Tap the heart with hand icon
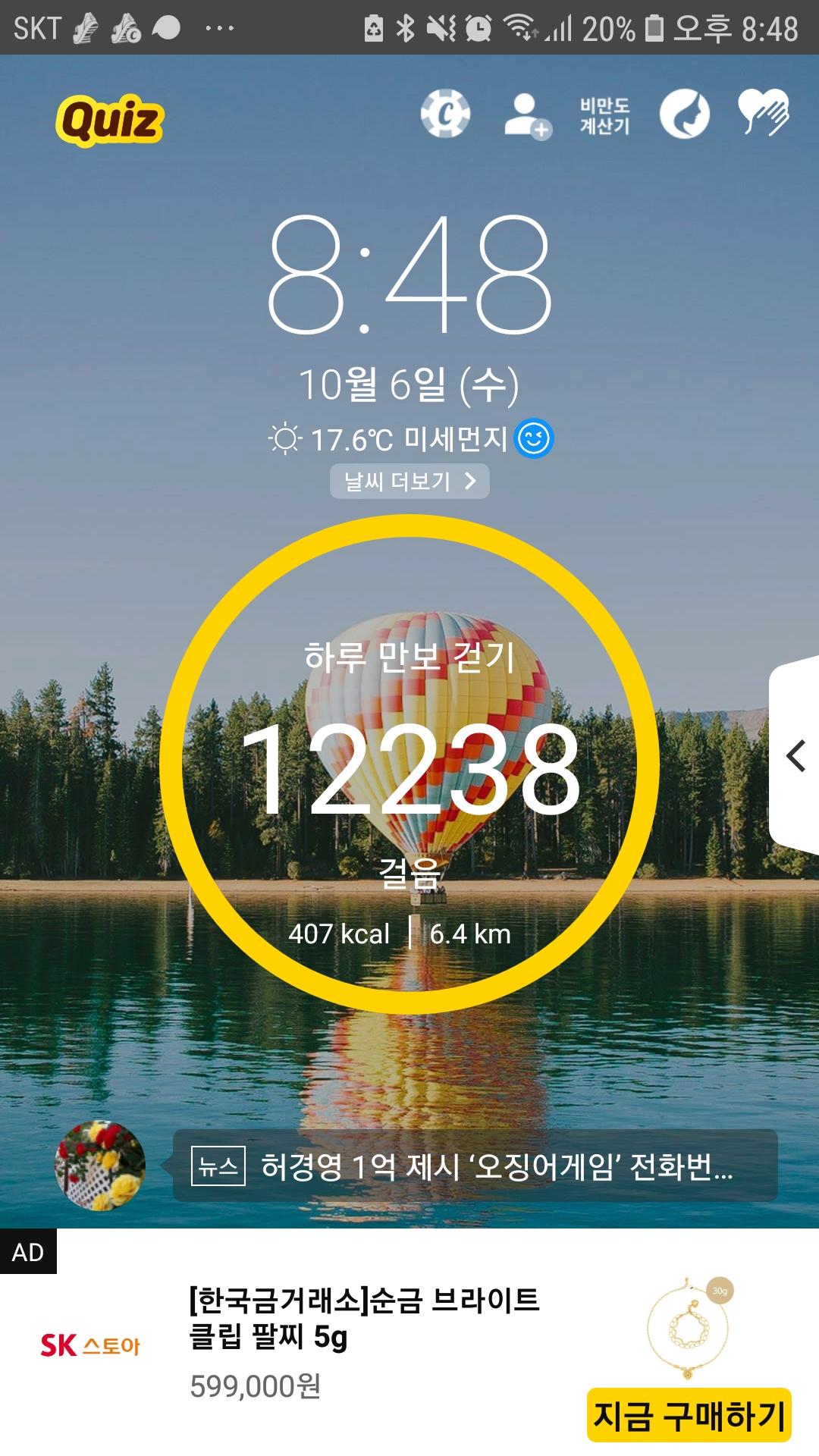This screenshot has width=819, height=1456. pyautogui.click(x=764, y=113)
